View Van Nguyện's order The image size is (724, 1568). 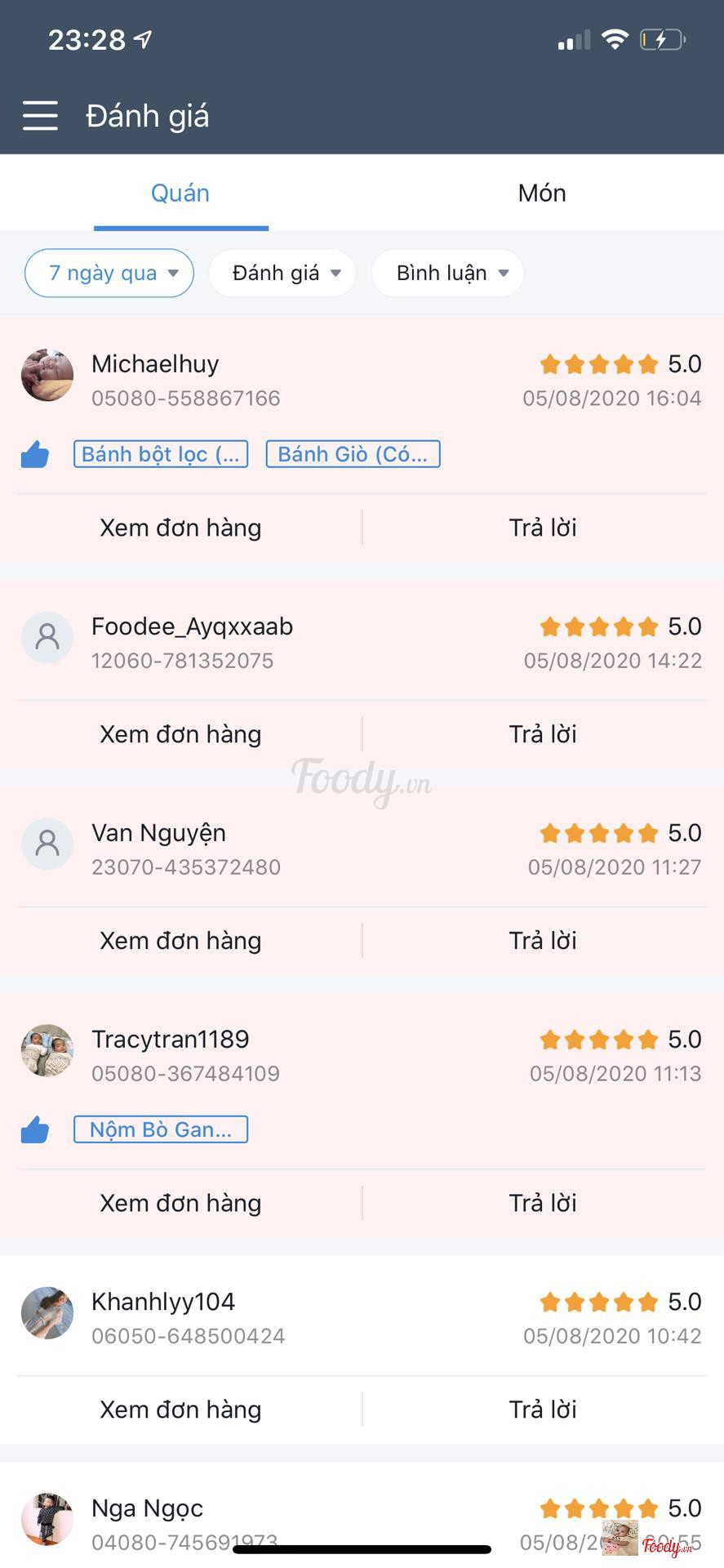(x=180, y=941)
